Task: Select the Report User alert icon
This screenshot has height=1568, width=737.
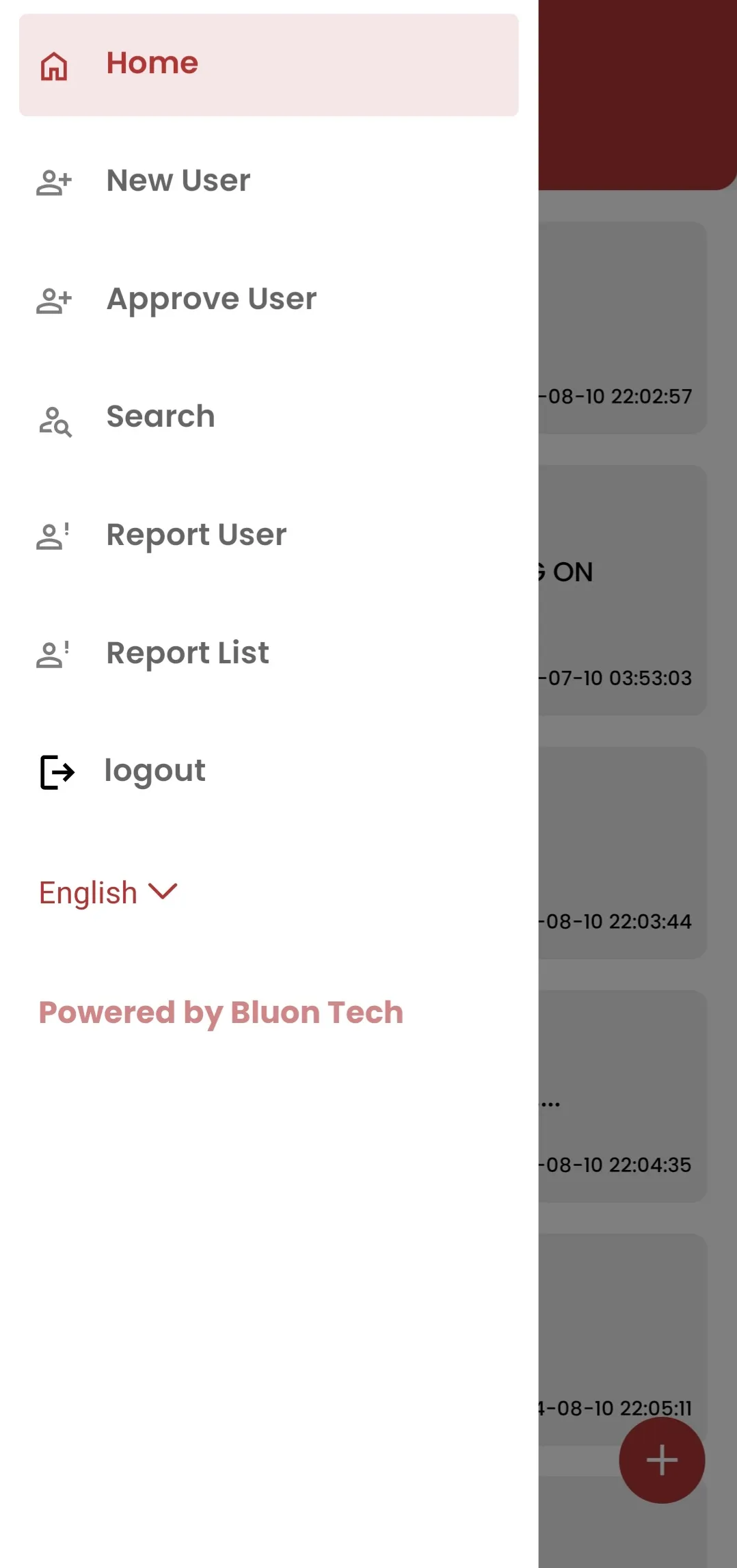Action: tap(54, 536)
